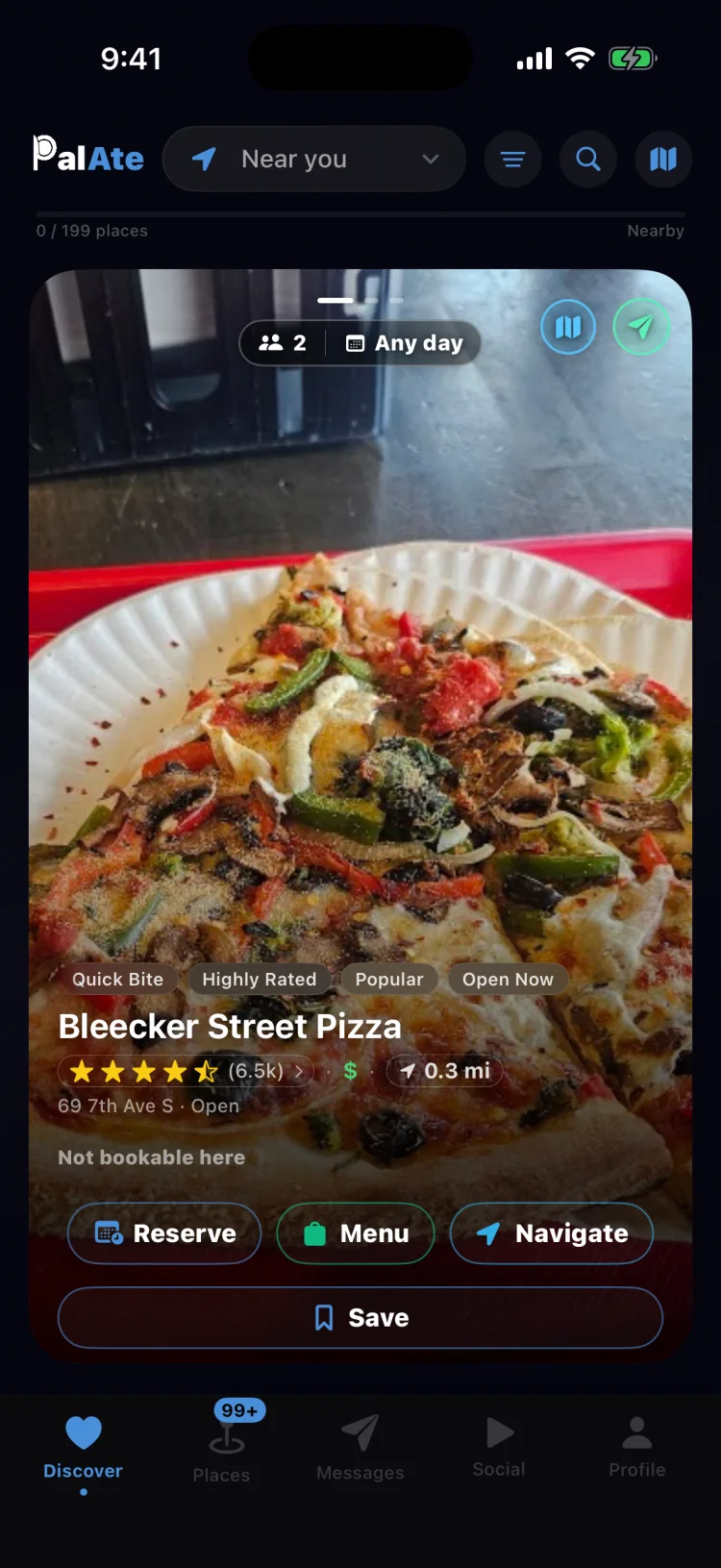The height and width of the screenshot is (1568, 721).
Task: Open the Social tab
Action: click(499, 1447)
